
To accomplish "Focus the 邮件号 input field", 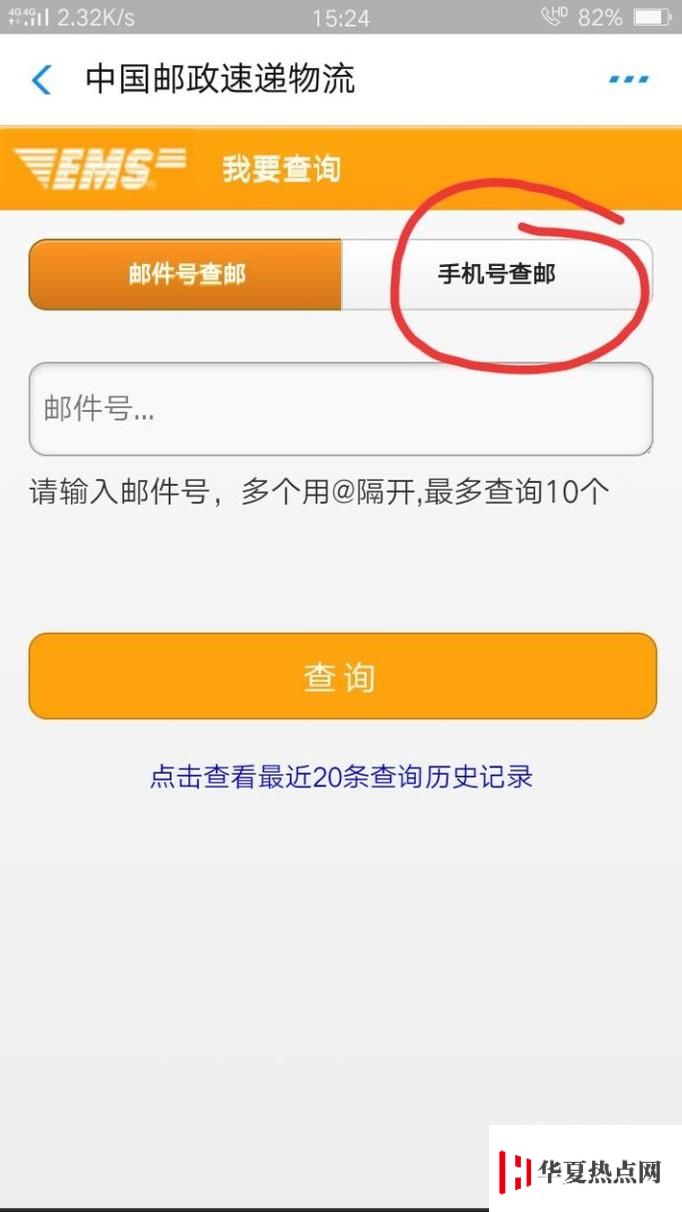I will [x=340, y=409].
